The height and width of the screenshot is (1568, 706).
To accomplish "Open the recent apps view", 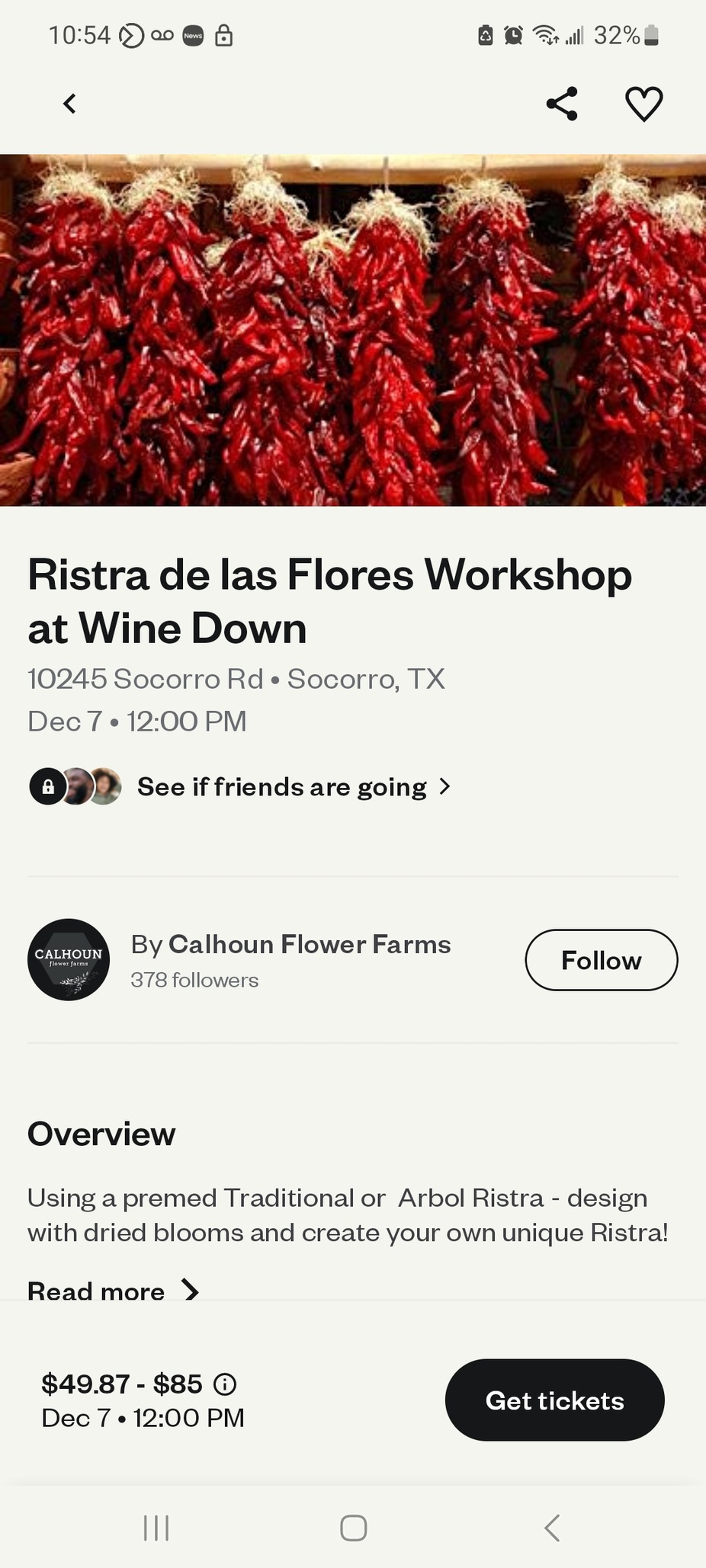I will 156,1528.
